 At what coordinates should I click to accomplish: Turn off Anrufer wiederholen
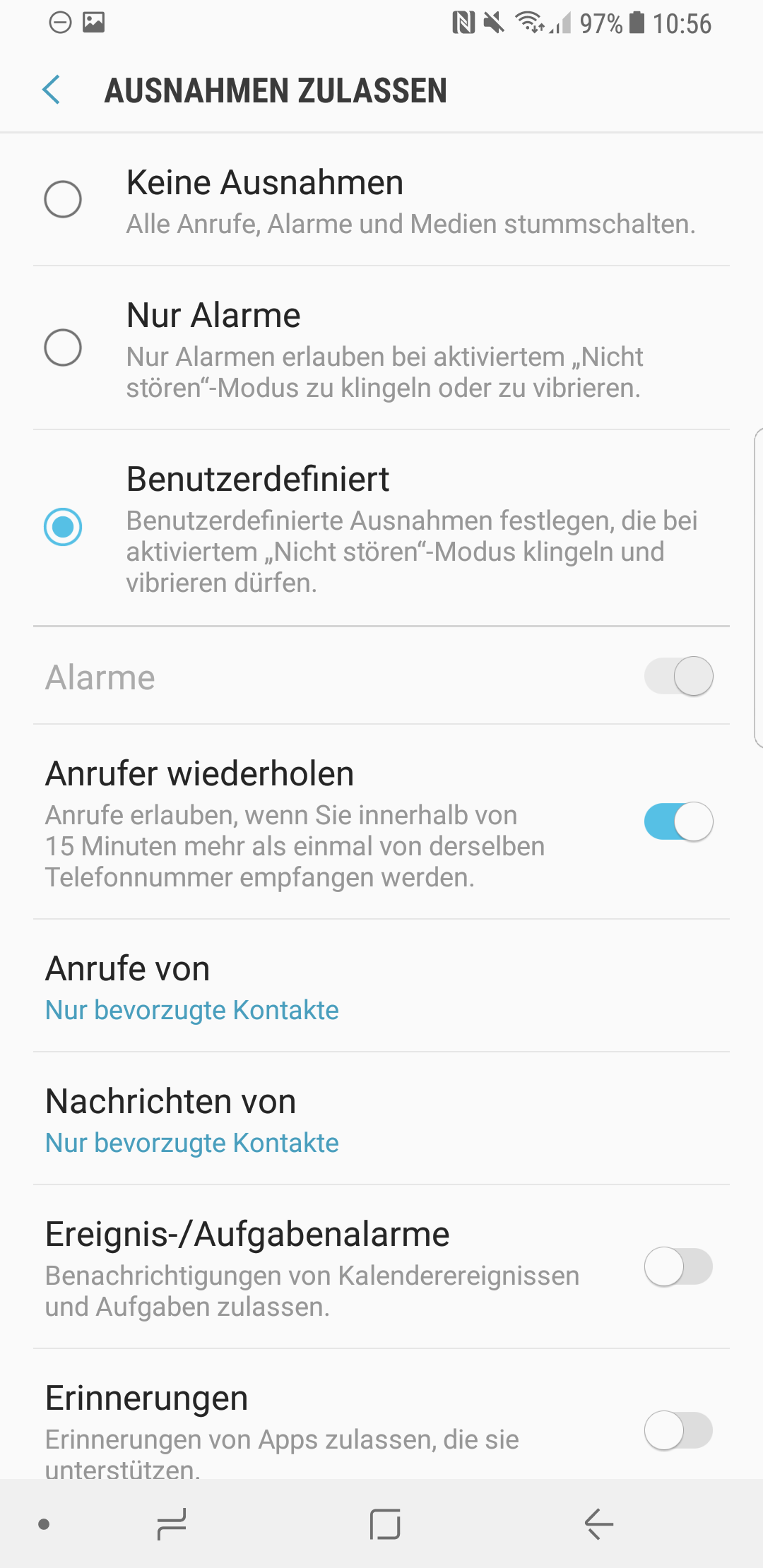coord(678,821)
